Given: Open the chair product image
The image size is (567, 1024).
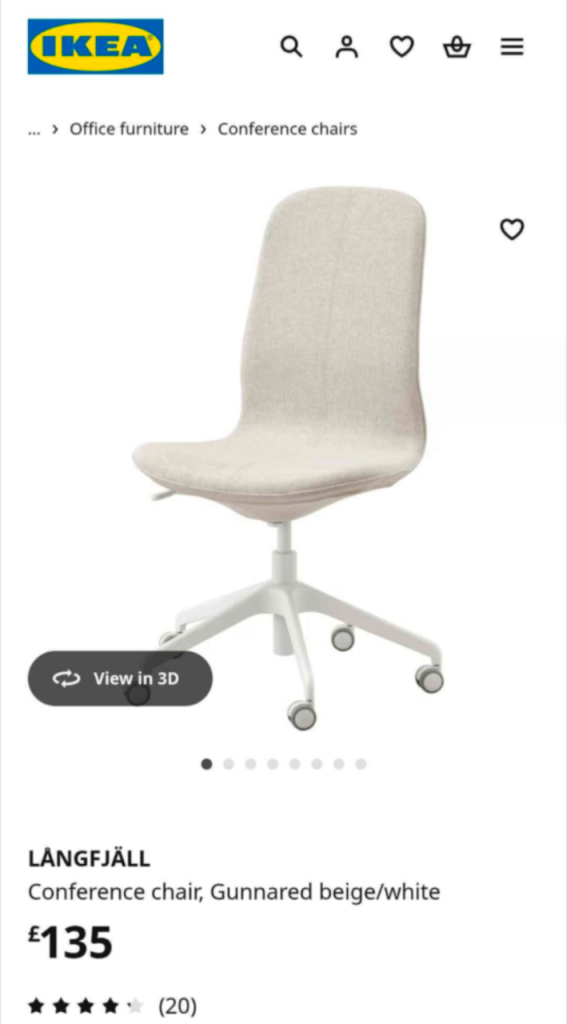Looking at the screenshot, I should [x=287, y=457].
